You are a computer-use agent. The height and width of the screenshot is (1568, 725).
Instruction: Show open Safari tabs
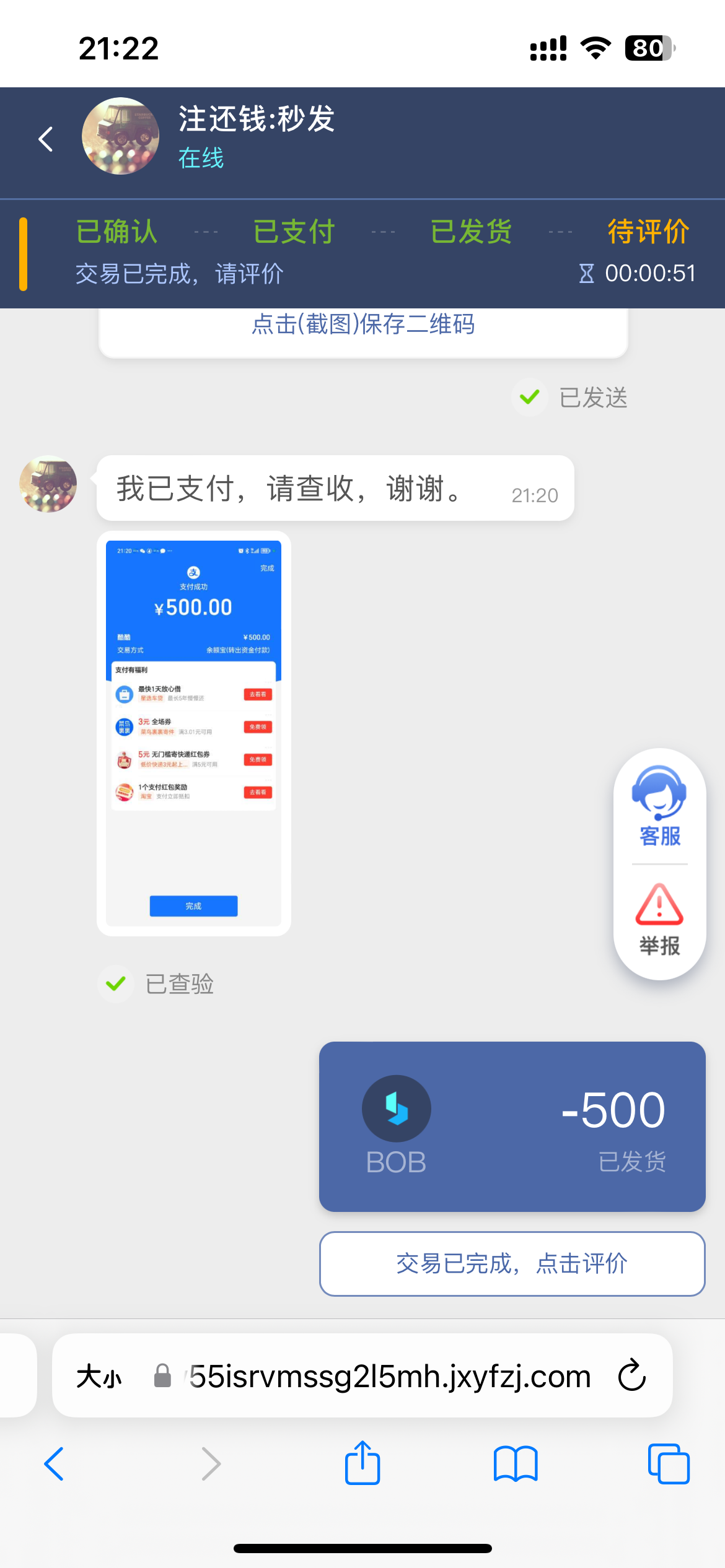[668, 1464]
